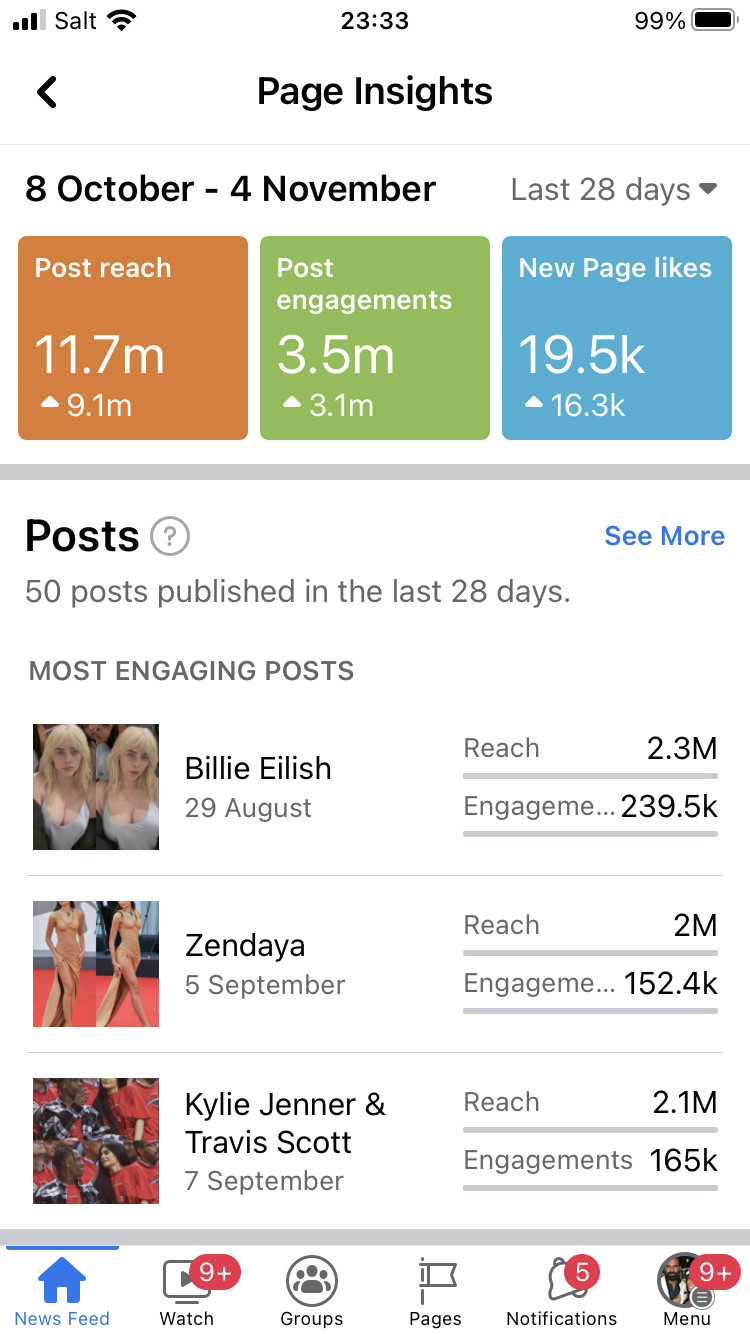Select the Pages tab
Viewport: 750px width, 1334px height.
pos(436,1291)
